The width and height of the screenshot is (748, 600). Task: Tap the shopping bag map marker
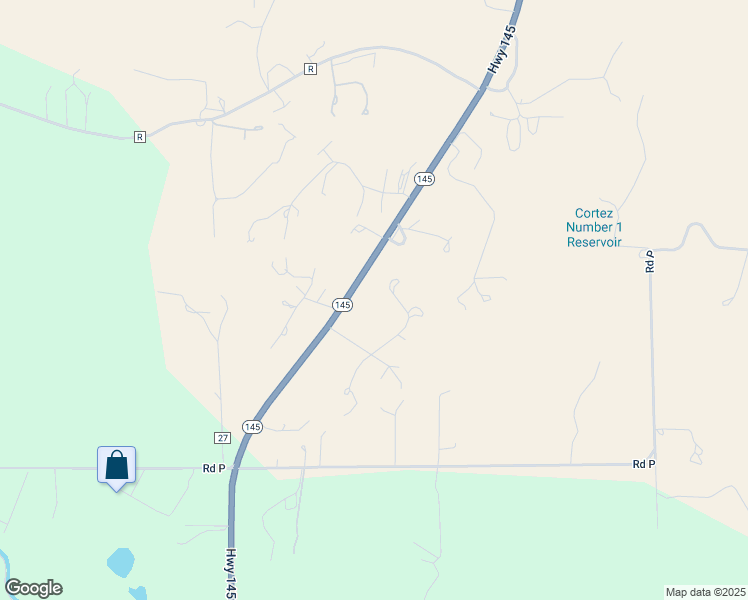pyautogui.click(x=116, y=466)
